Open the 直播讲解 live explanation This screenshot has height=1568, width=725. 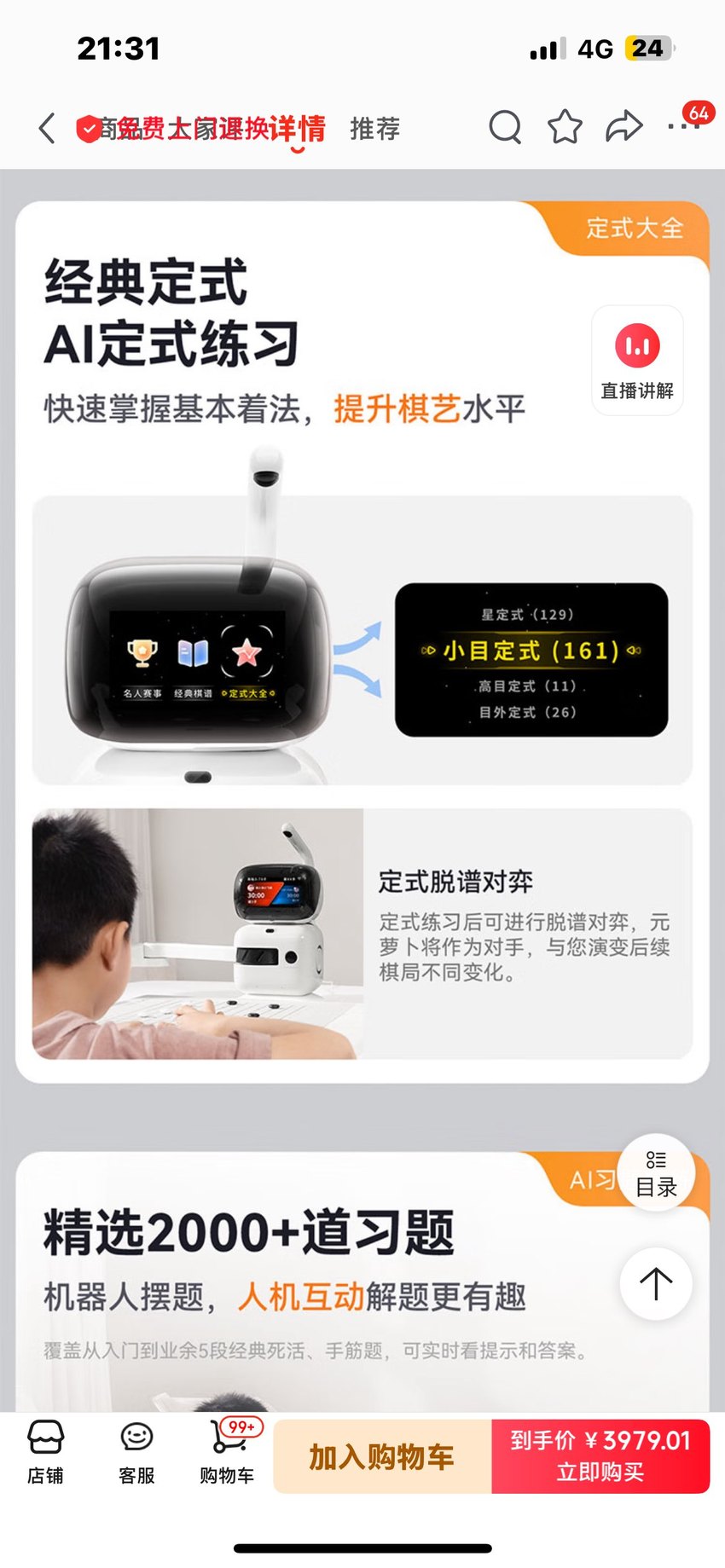pos(637,361)
